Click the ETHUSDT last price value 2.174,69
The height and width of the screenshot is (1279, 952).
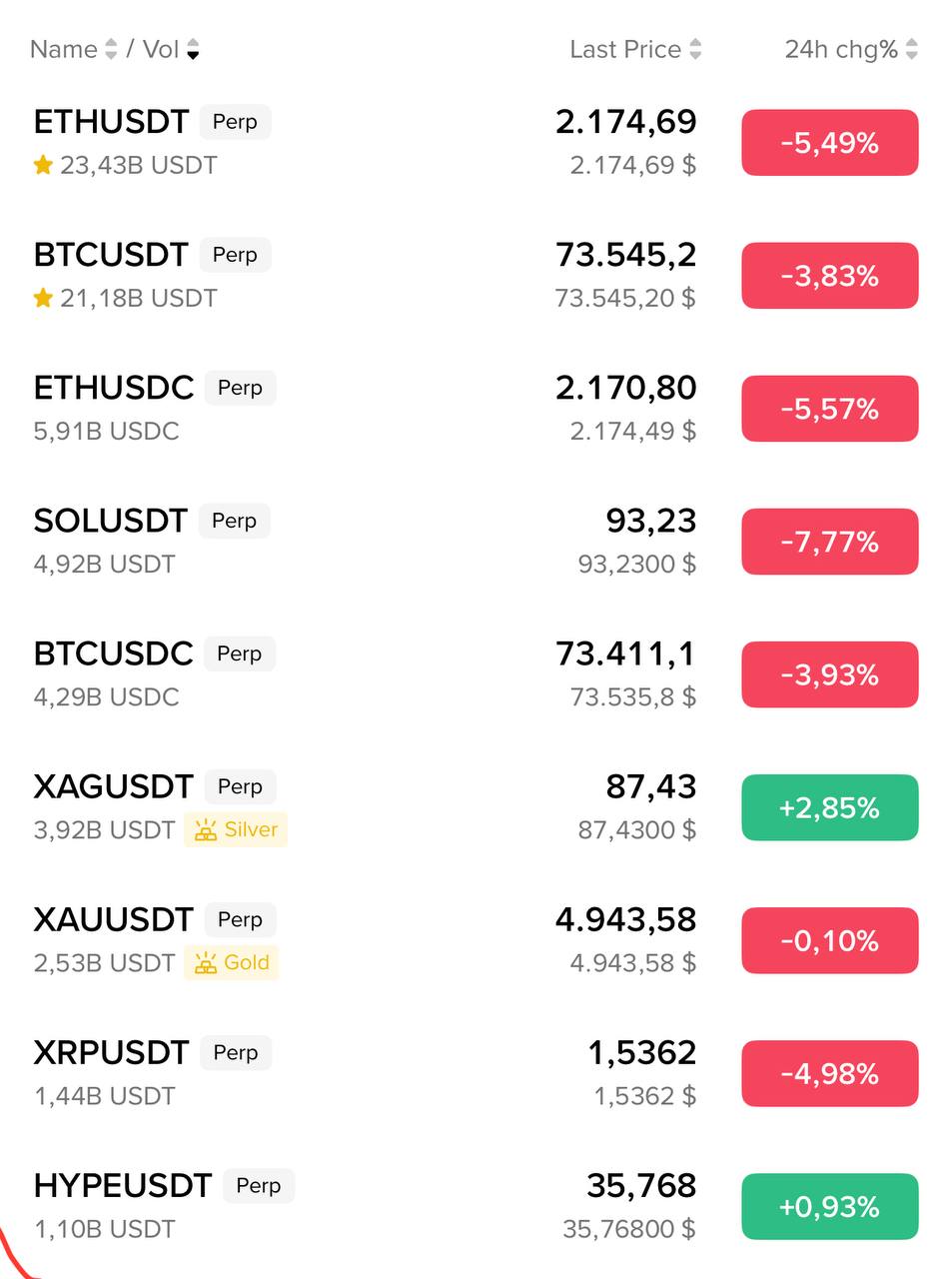click(x=626, y=121)
